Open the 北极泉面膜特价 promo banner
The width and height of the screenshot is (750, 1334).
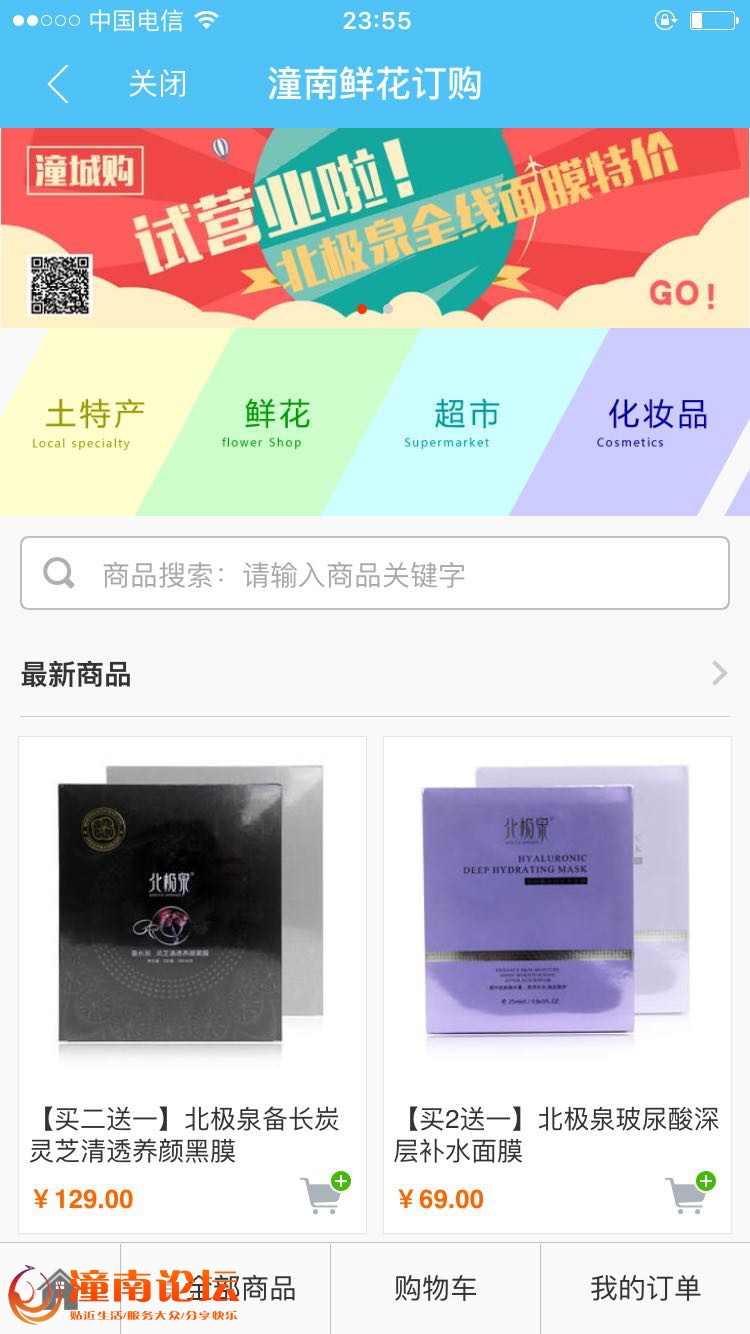pos(375,227)
